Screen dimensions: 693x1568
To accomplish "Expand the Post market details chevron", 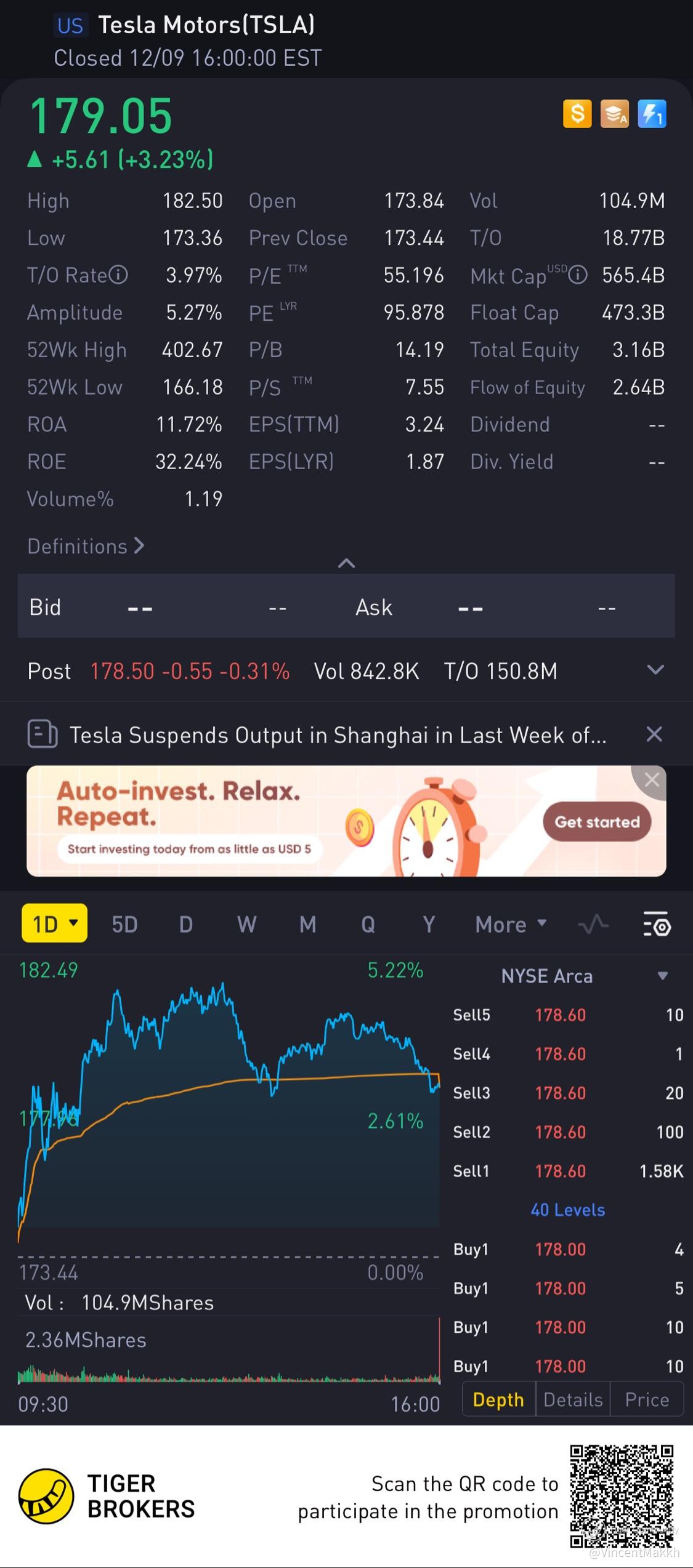I will 655,670.
